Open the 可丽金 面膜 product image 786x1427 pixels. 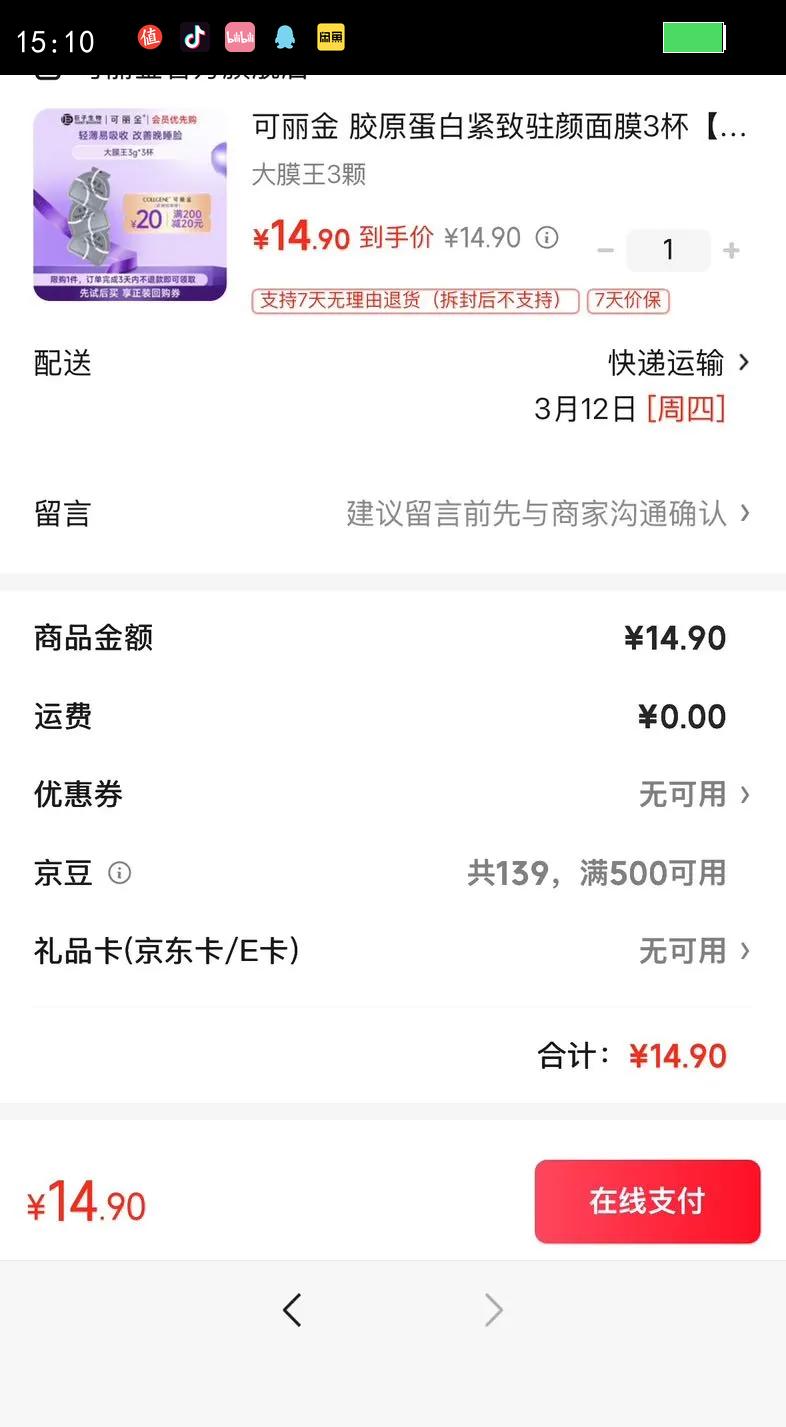click(130, 205)
